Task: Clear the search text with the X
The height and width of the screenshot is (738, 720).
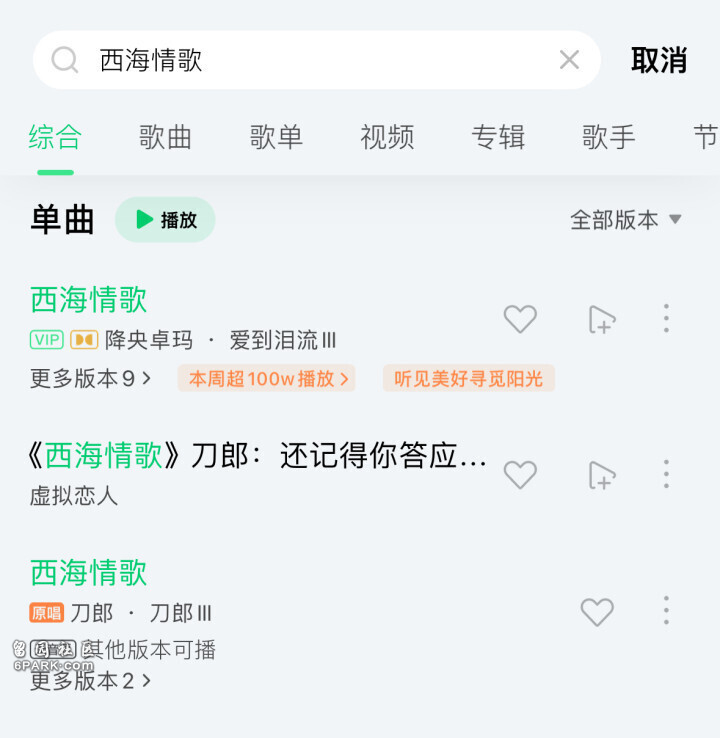Action: point(569,60)
